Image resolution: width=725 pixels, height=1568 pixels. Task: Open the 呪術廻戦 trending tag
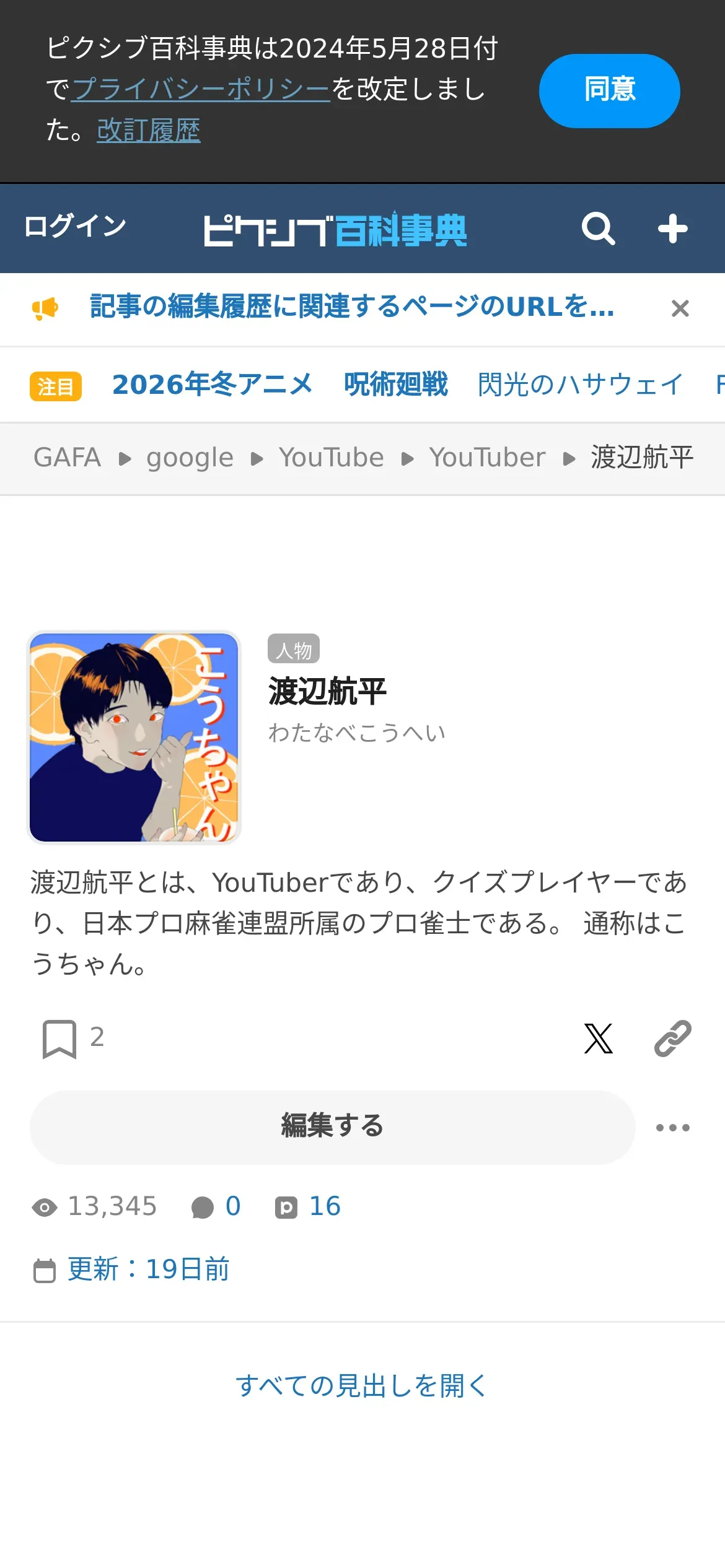coord(395,385)
